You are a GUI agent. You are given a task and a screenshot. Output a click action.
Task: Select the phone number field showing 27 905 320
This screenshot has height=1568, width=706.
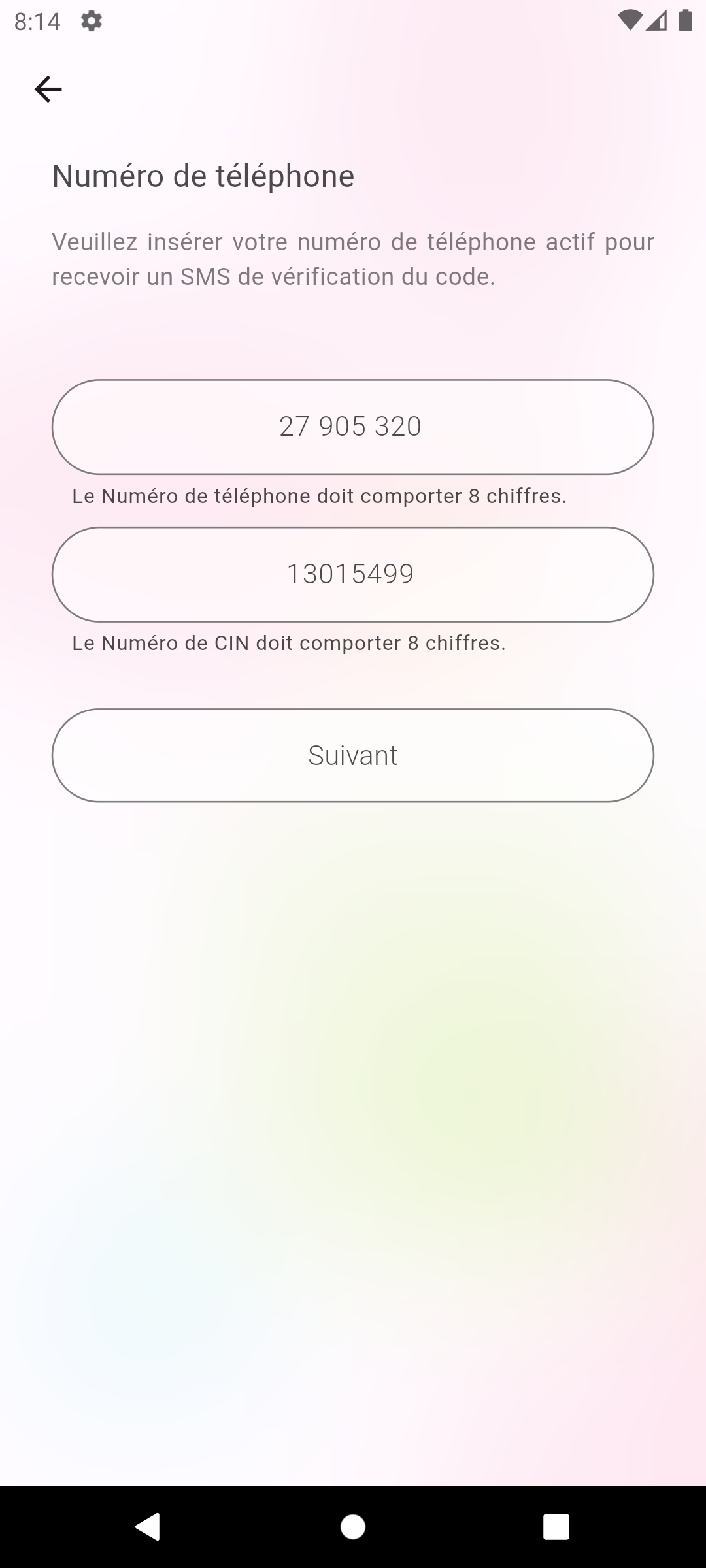(352, 427)
